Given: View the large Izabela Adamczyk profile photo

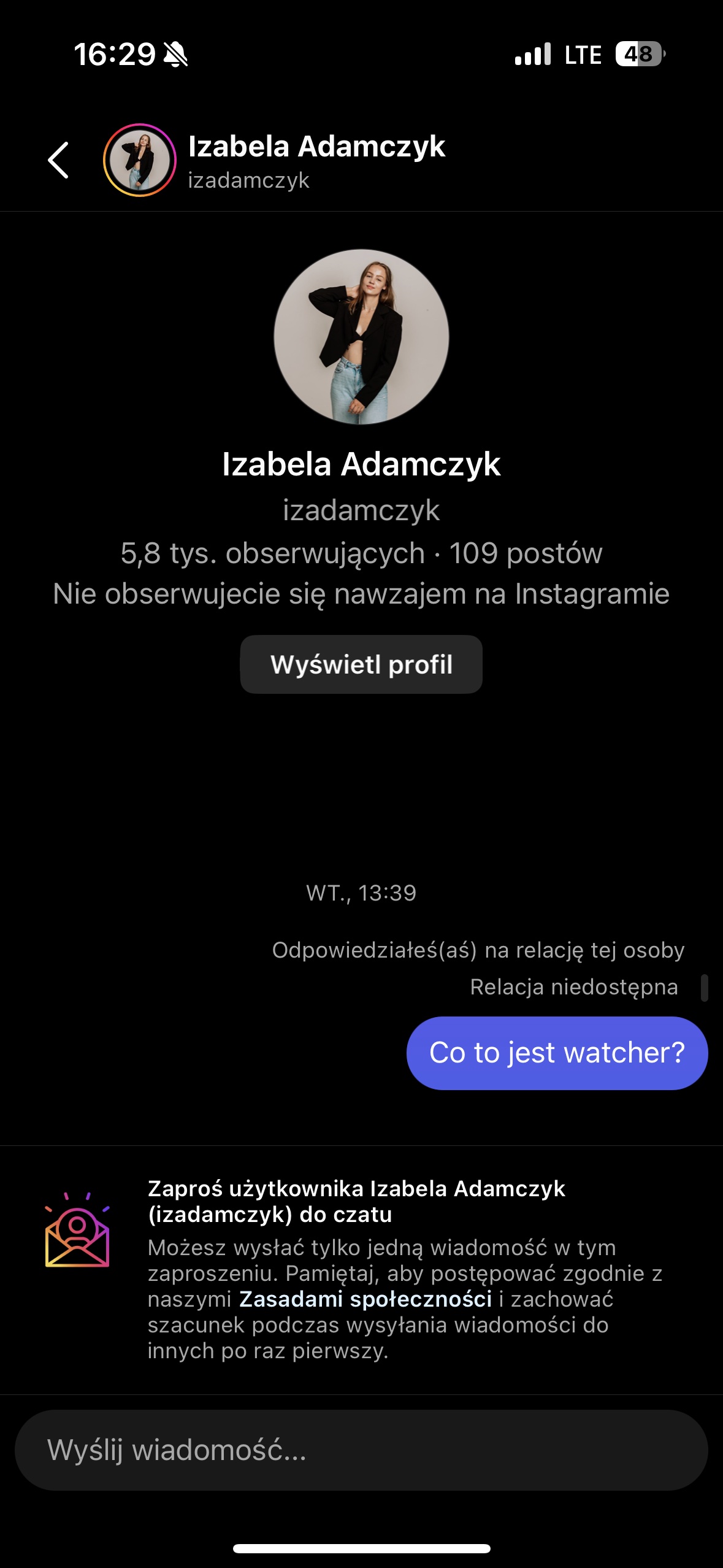Looking at the screenshot, I should point(361,337).
